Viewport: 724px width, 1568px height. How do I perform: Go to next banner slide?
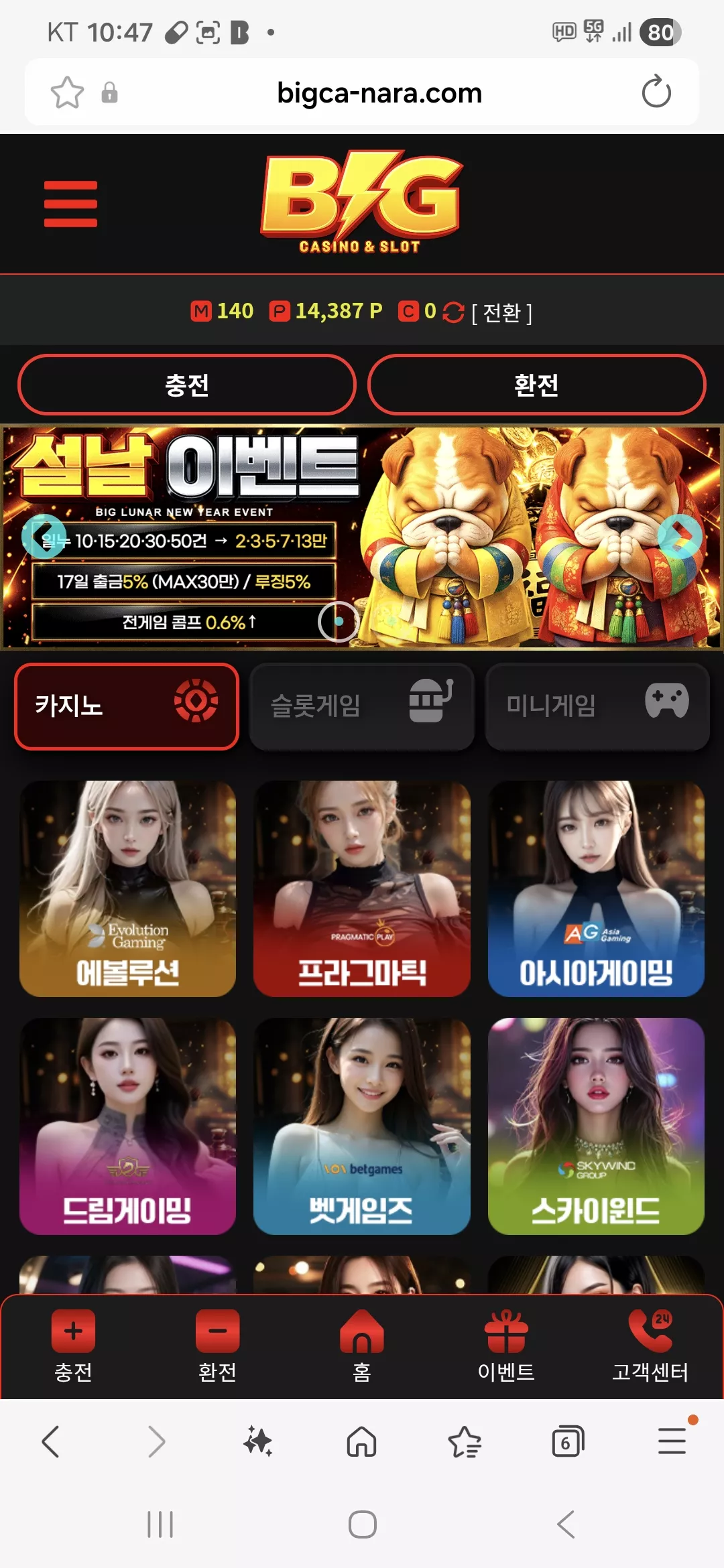pyautogui.click(x=680, y=536)
